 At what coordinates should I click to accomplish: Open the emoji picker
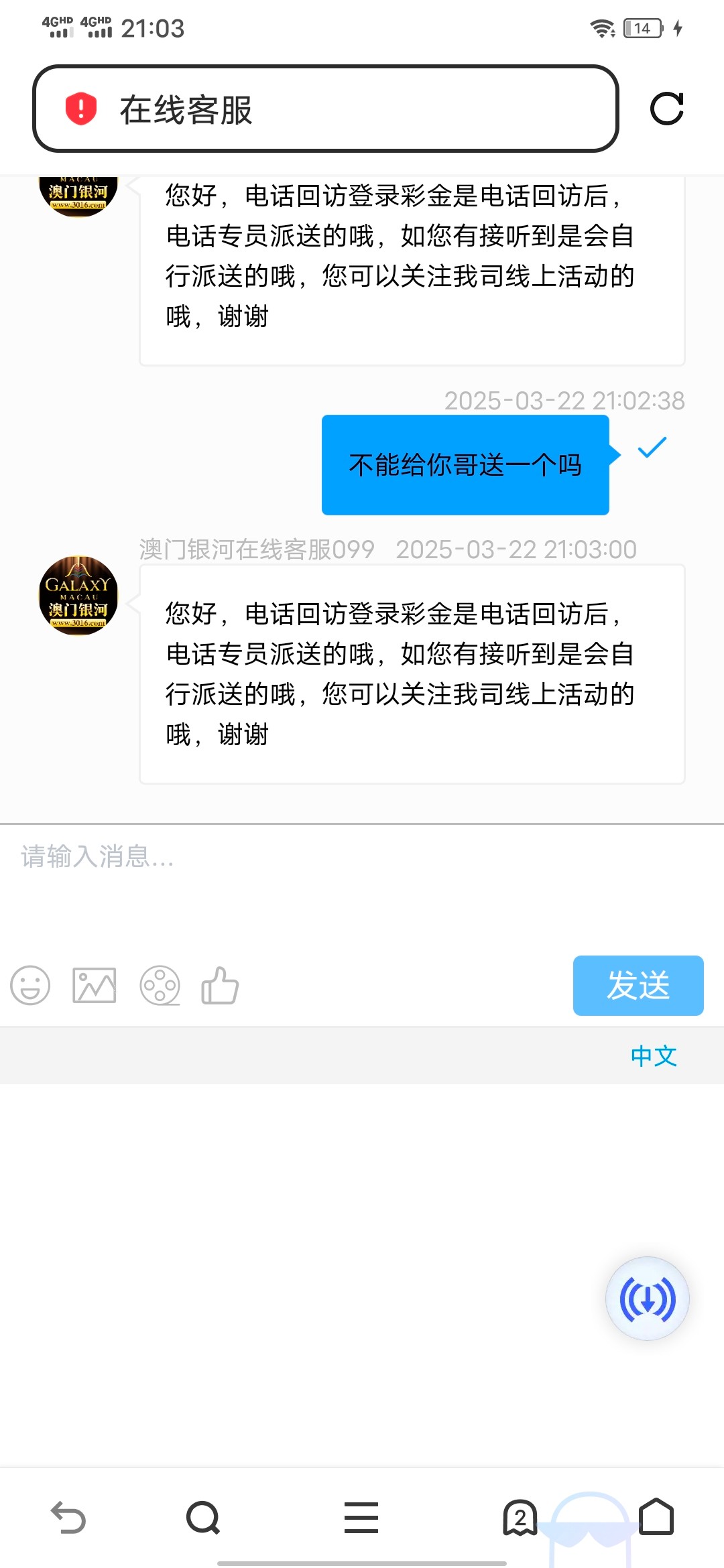[30, 986]
